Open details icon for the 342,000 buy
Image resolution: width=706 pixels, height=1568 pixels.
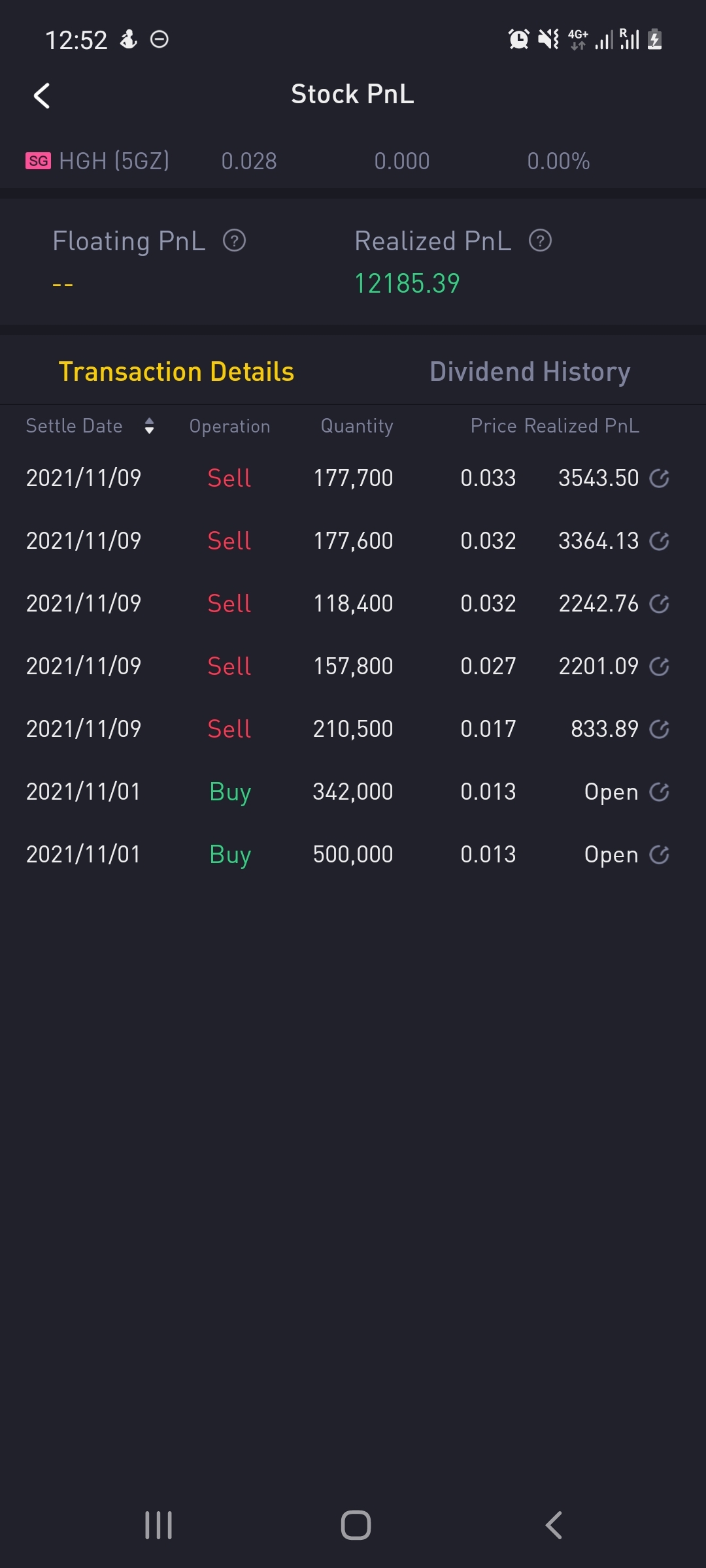point(659,792)
